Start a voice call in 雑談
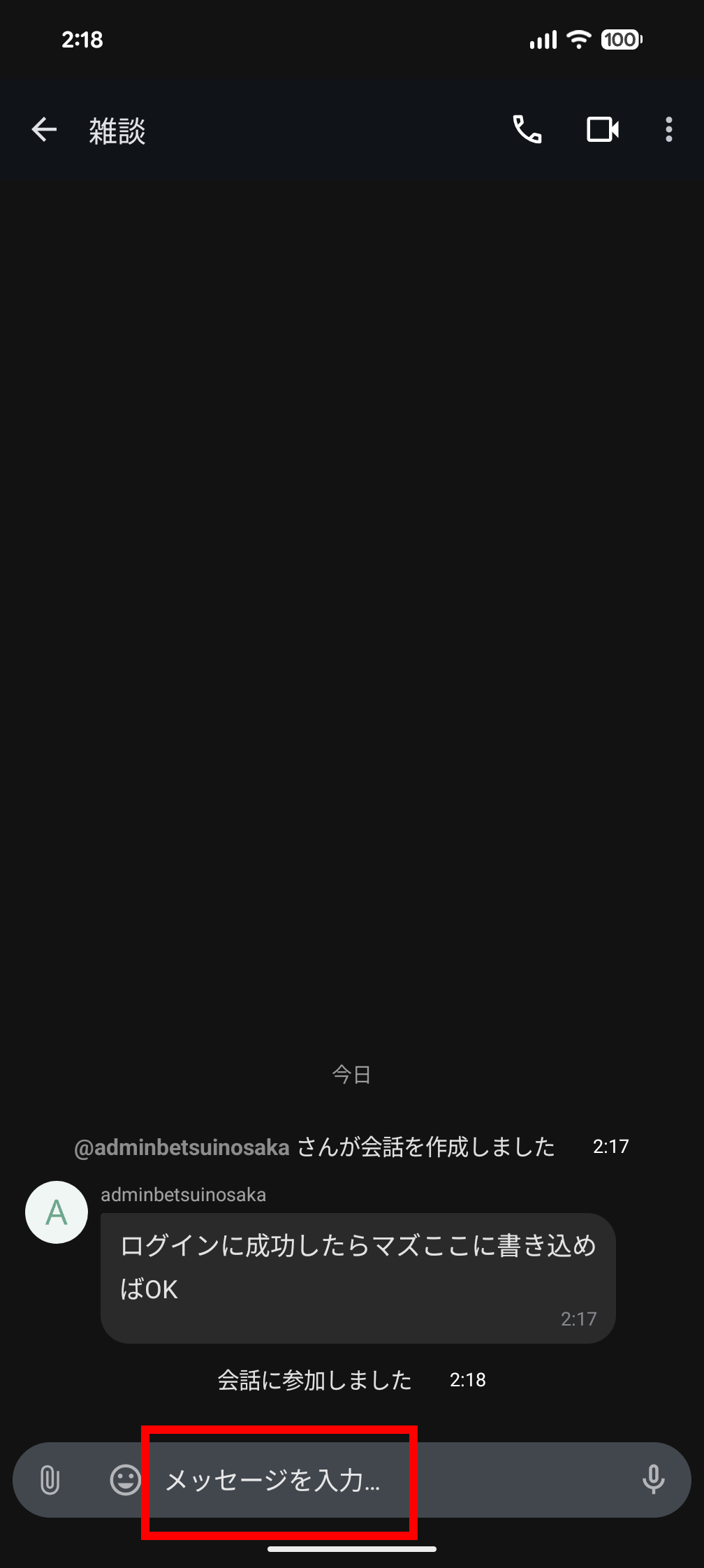This screenshot has height=1568, width=704. (x=527, y=130)
